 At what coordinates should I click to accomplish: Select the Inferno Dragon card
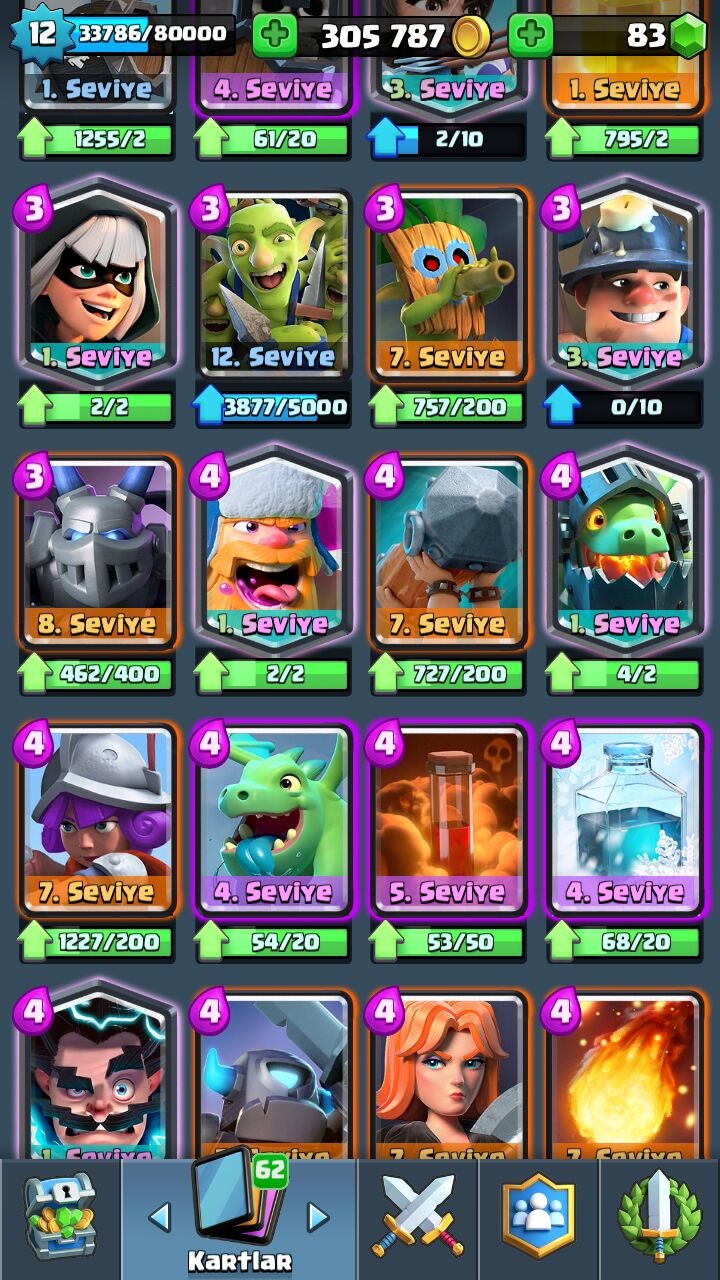[625, 553]
